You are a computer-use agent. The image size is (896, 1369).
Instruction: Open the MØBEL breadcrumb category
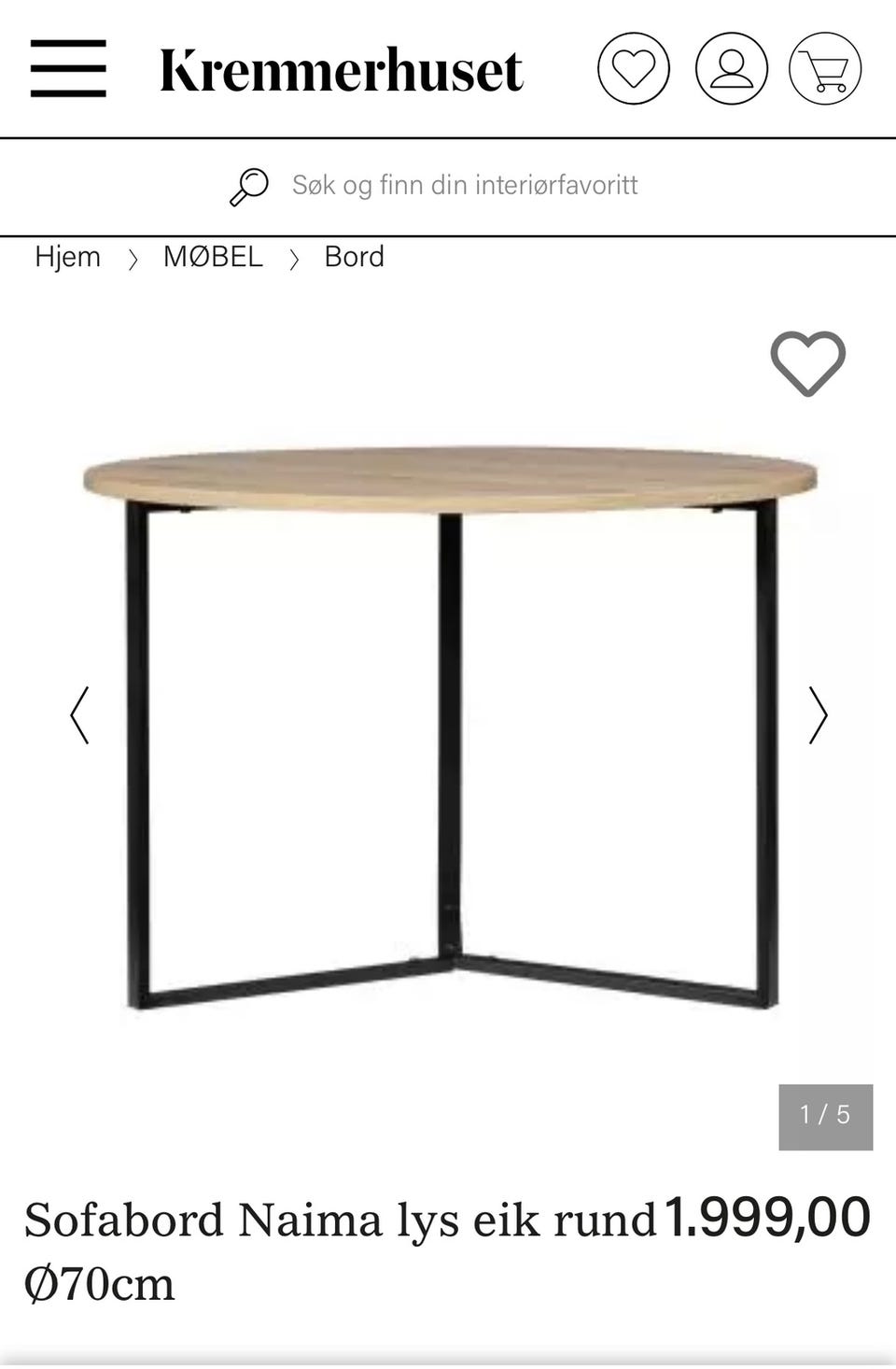click(213, 257)
